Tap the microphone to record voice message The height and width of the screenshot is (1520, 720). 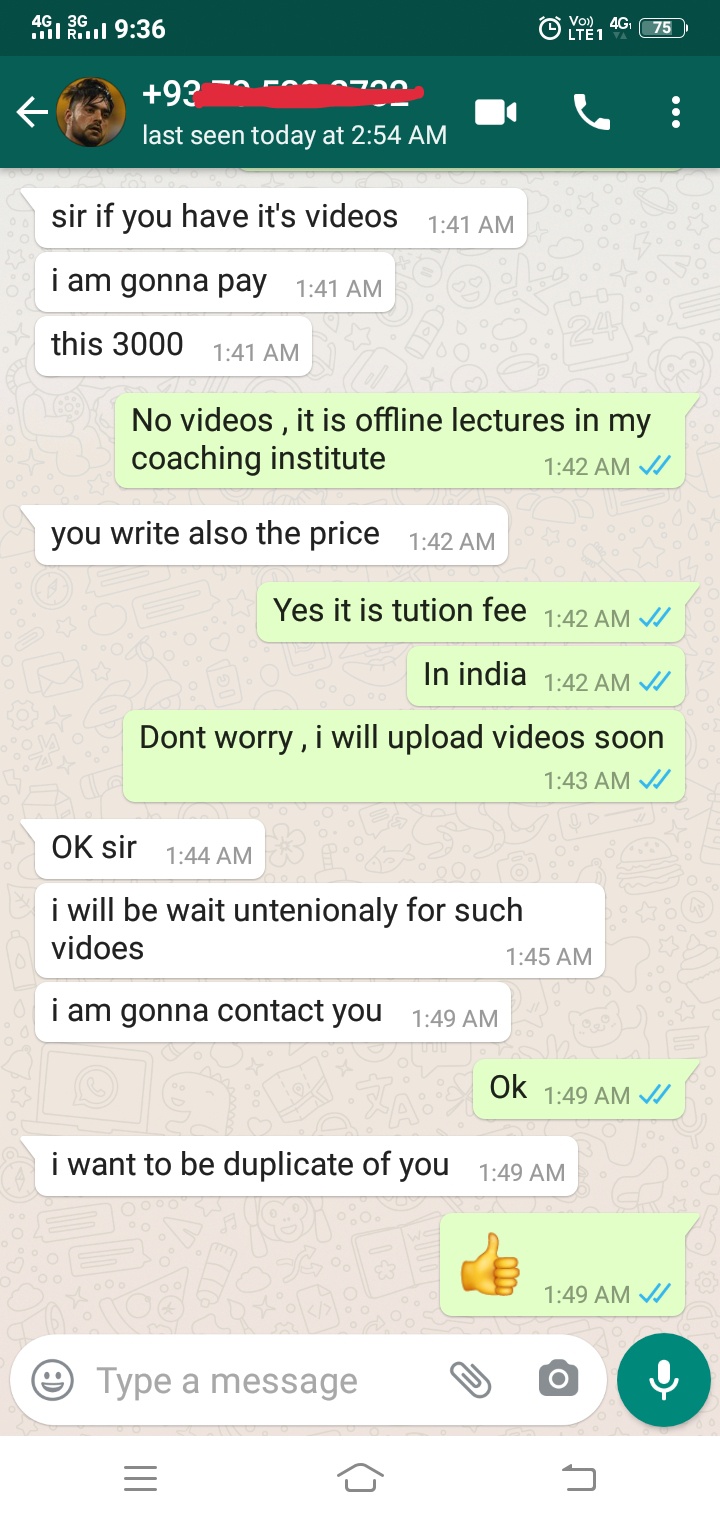(x=663, y=1379)
